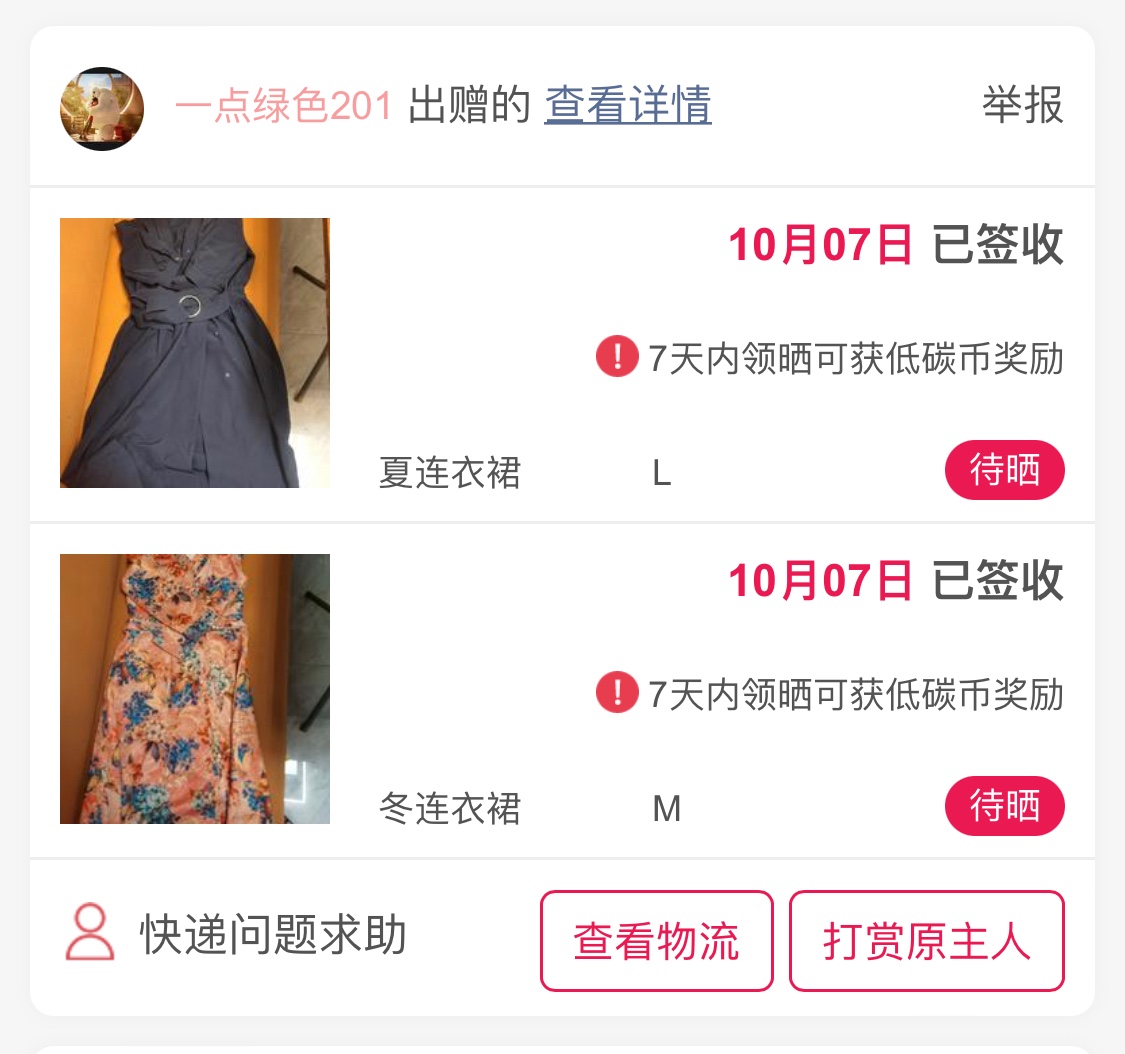The height and width of the screenshot is (1054, 1125).
Task: Tap 待晒 for the 夏连衣裙
Action: pos(1004,470)
